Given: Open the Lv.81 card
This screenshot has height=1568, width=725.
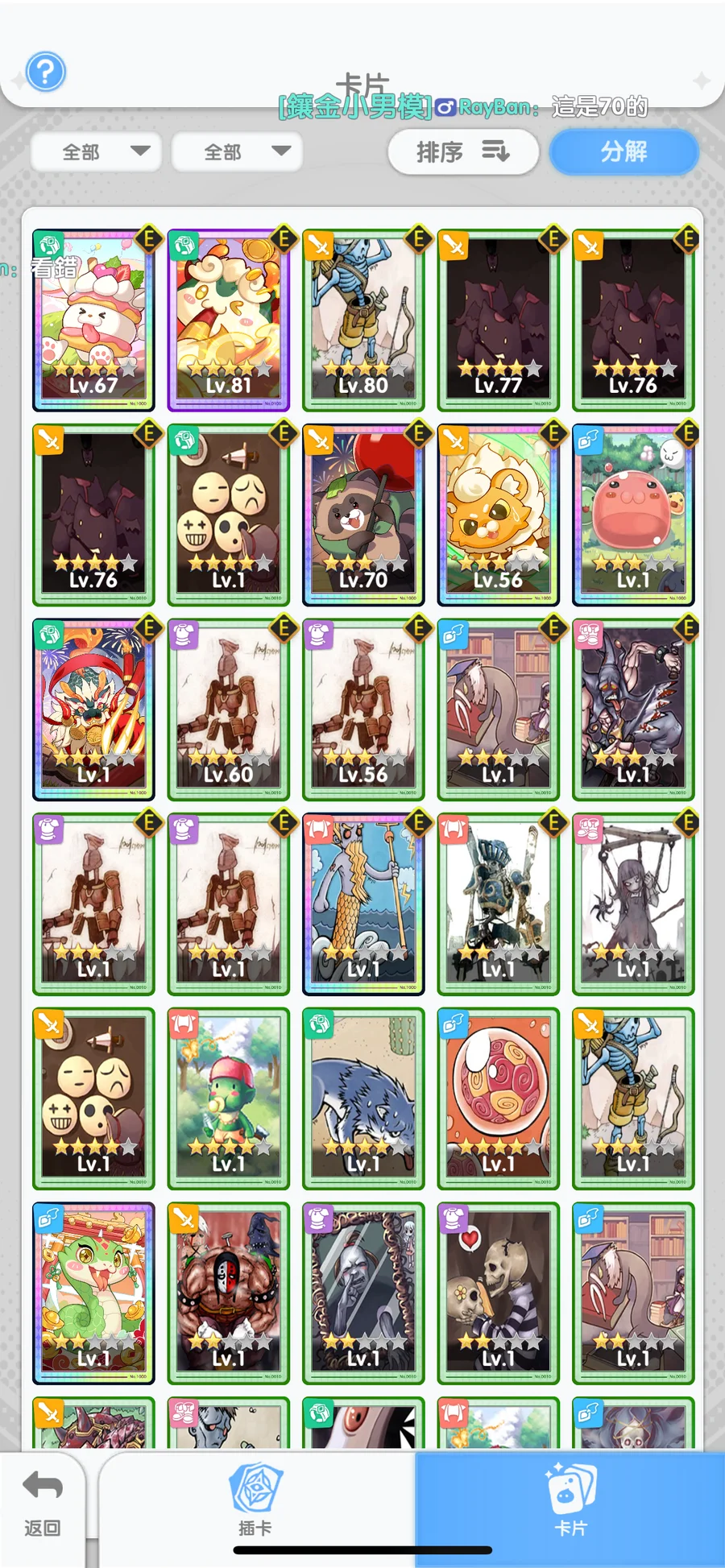Looking at the screenshot, I should coord(229,321).
